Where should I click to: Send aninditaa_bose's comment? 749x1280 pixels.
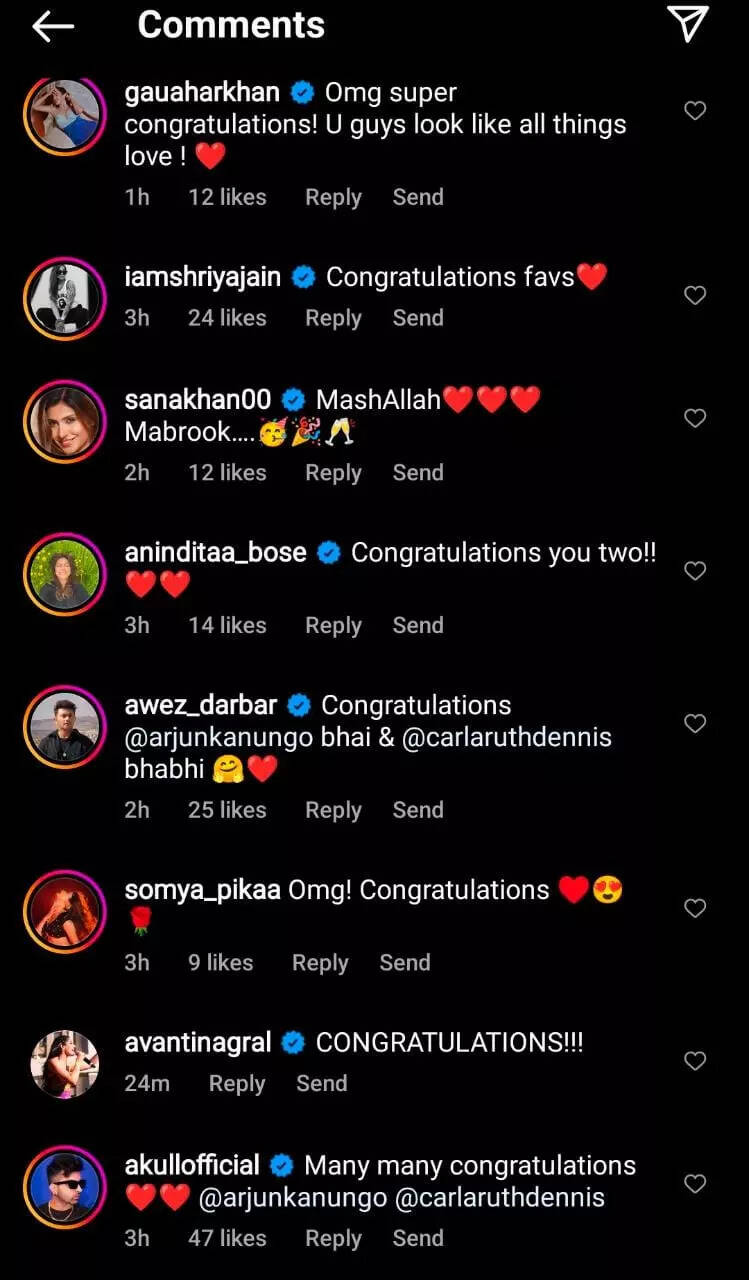pyautogui.click(x=417, y=625)
